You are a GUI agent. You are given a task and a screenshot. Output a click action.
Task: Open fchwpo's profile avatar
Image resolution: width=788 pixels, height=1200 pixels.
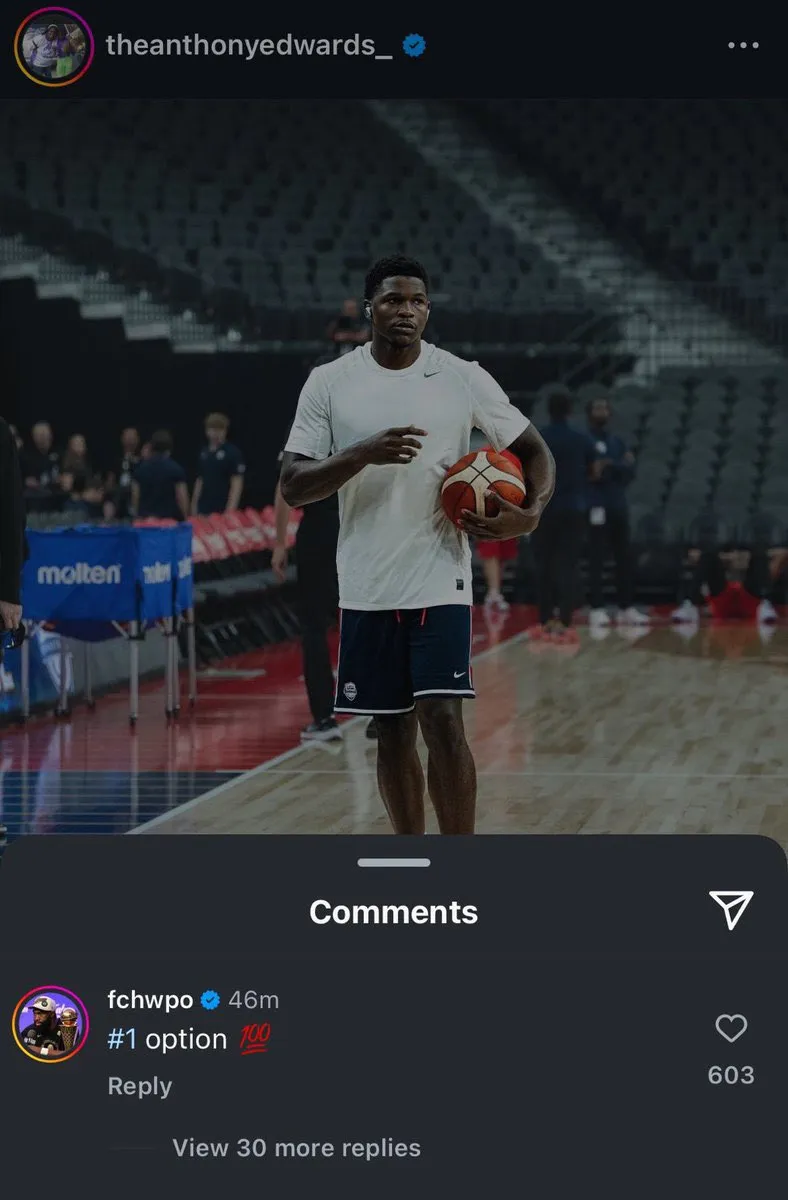click(x=50, y=1024)
